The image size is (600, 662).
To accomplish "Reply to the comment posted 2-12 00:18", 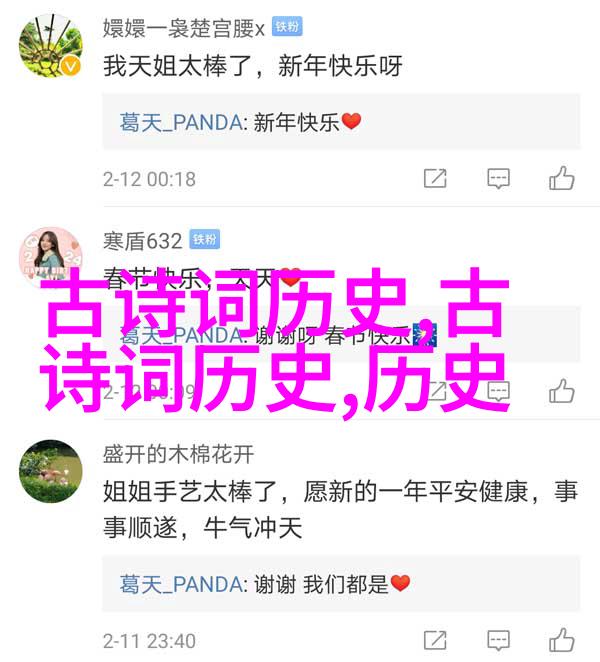I will pos(498,179).
